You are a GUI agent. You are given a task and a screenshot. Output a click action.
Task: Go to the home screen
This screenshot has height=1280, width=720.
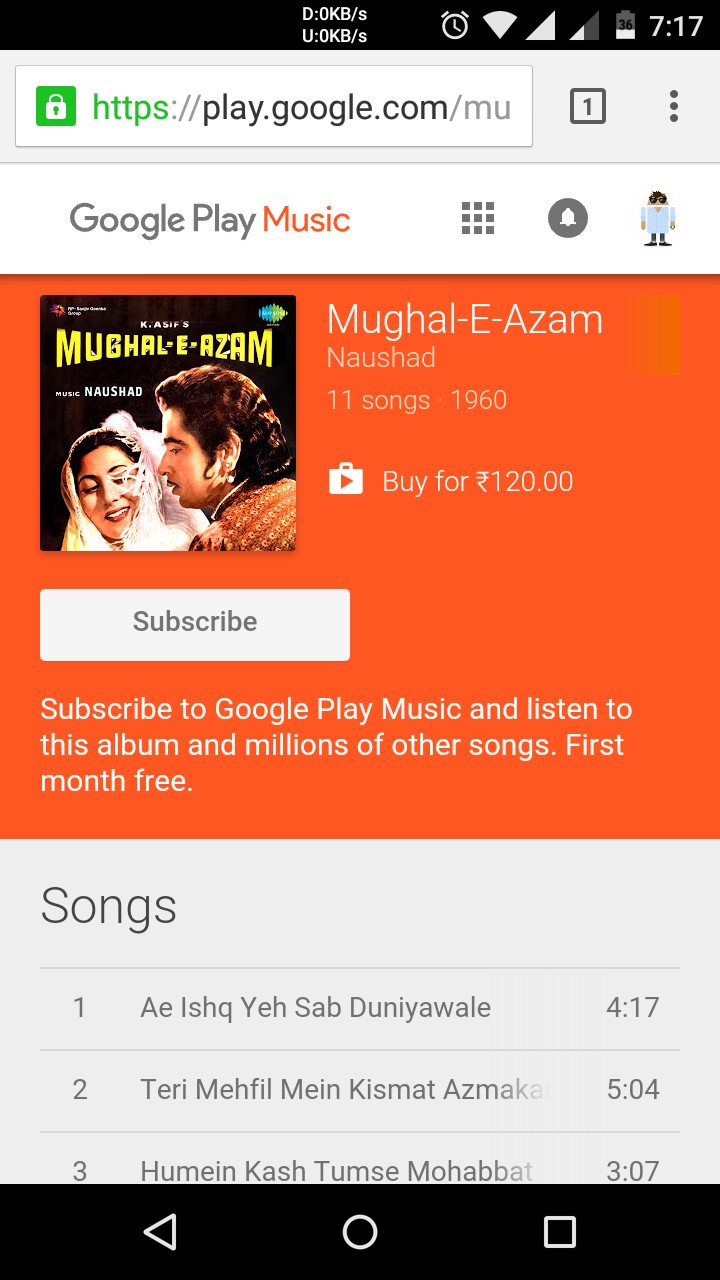point(360,1232)
